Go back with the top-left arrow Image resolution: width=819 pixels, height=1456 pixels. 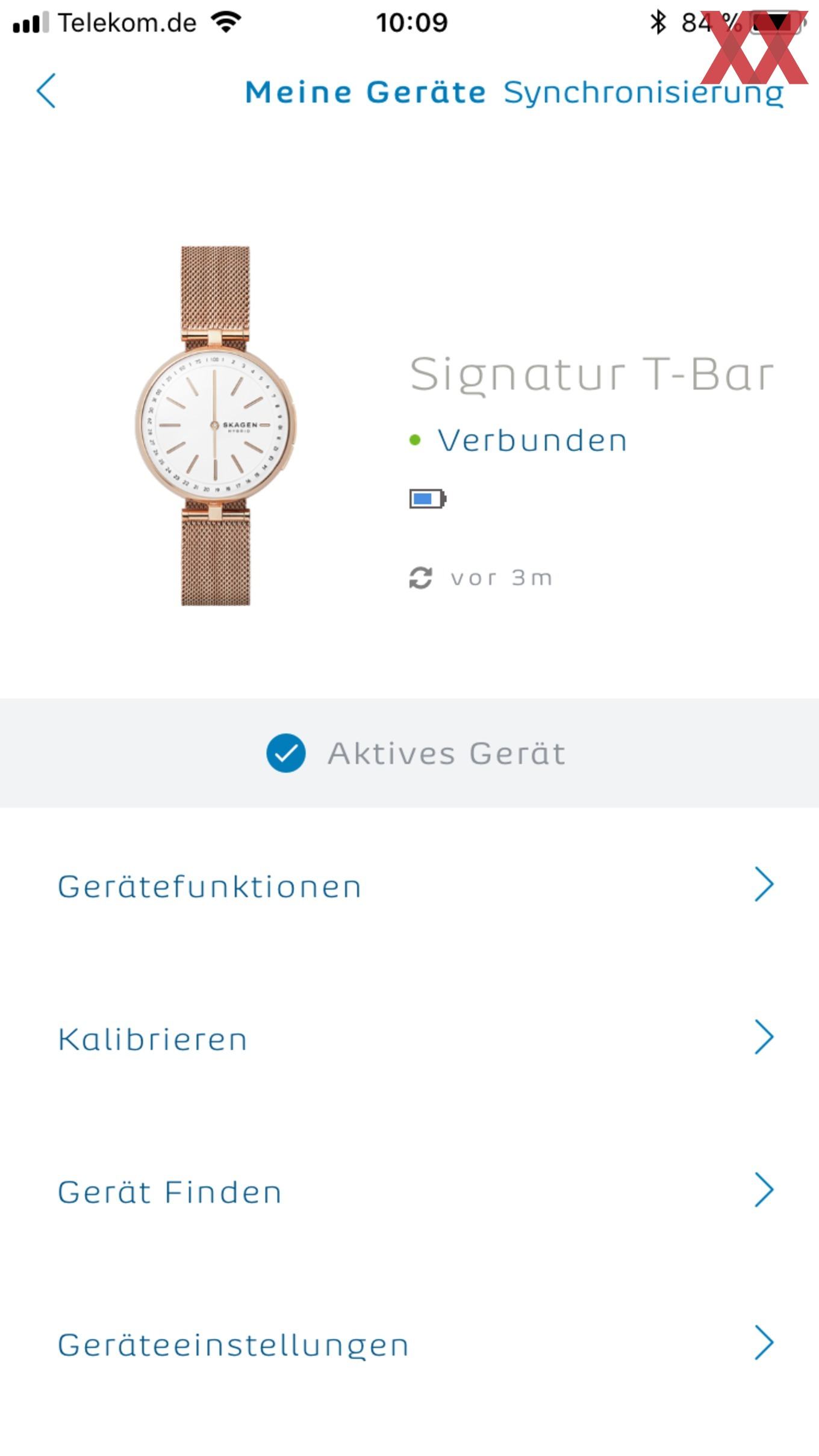[46, 91]
